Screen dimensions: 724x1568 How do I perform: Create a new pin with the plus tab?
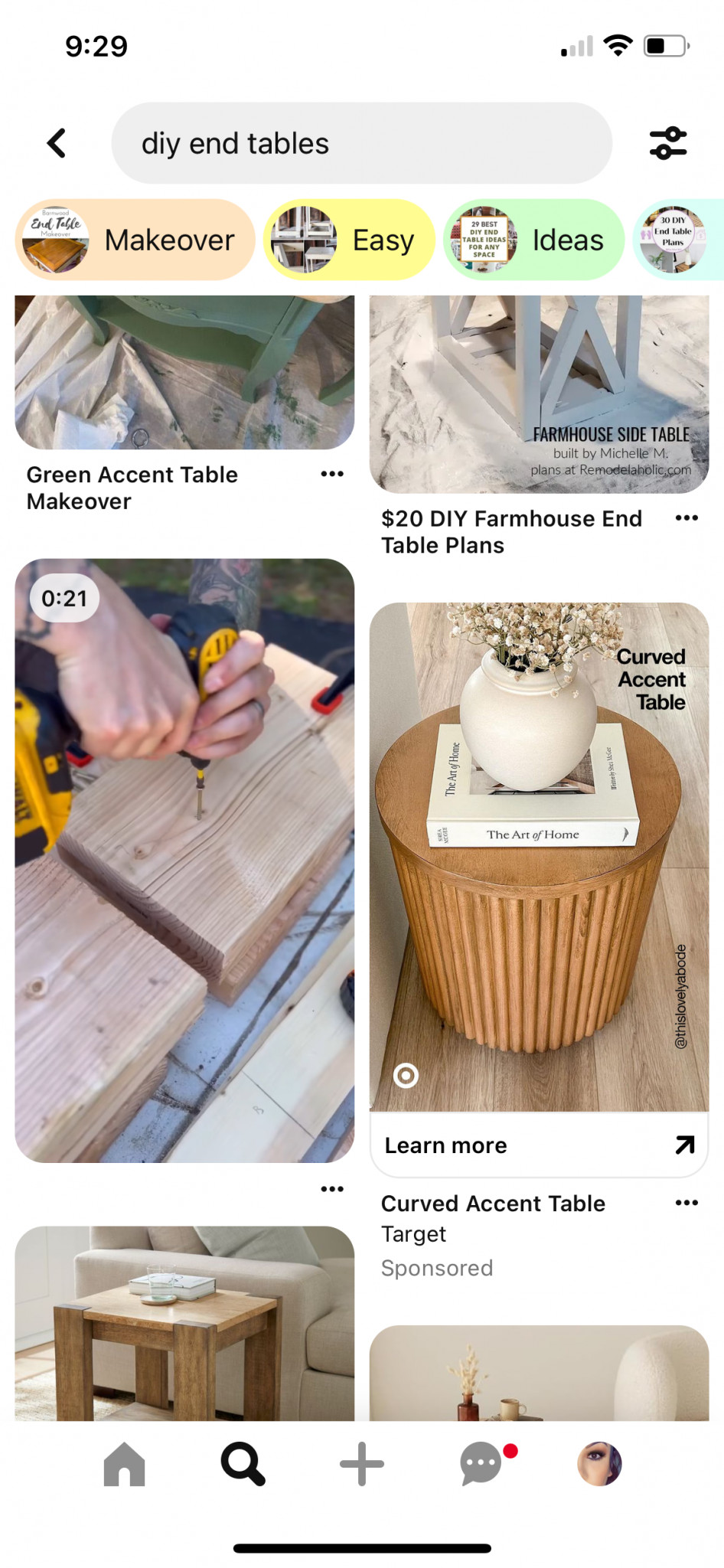coord(361,1464)
